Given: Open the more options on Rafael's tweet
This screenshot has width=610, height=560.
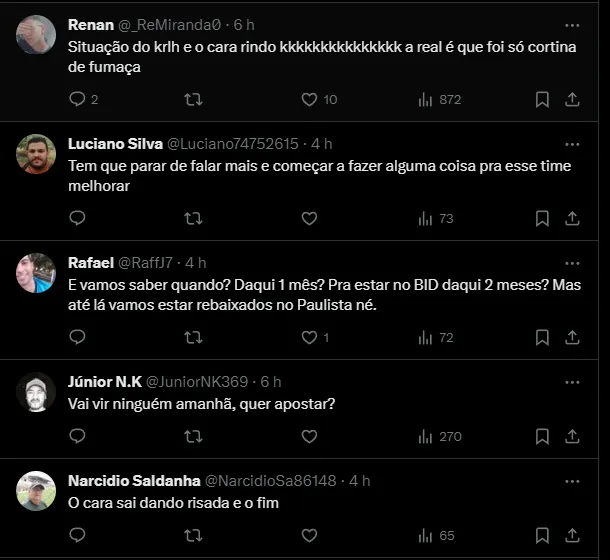Looking at the screenshot, I should (571, 262).
